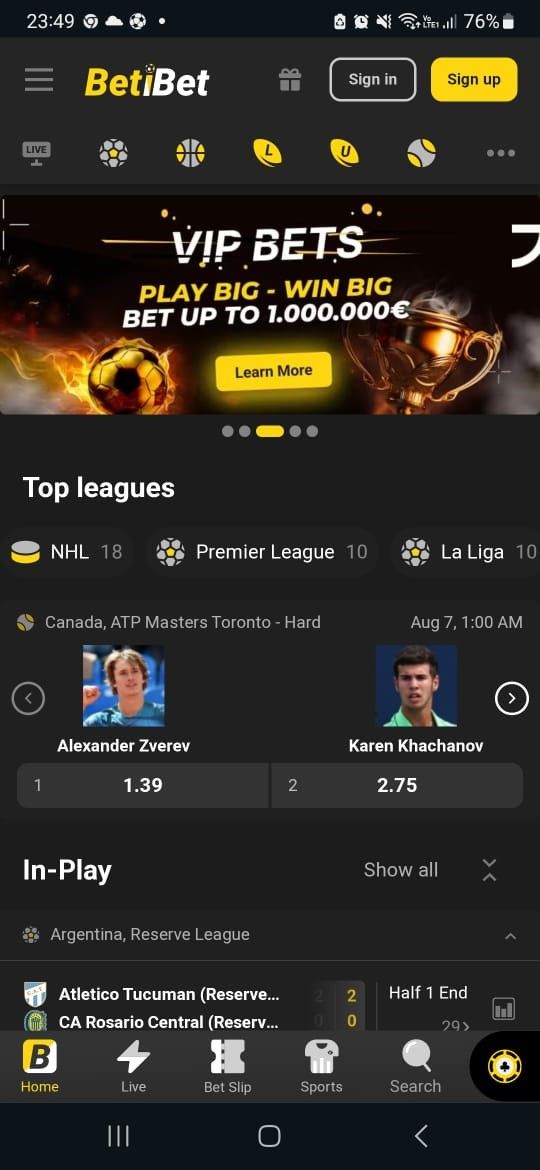Open the gift promotions icon
540x1170 pixels.
pos(290,80)
